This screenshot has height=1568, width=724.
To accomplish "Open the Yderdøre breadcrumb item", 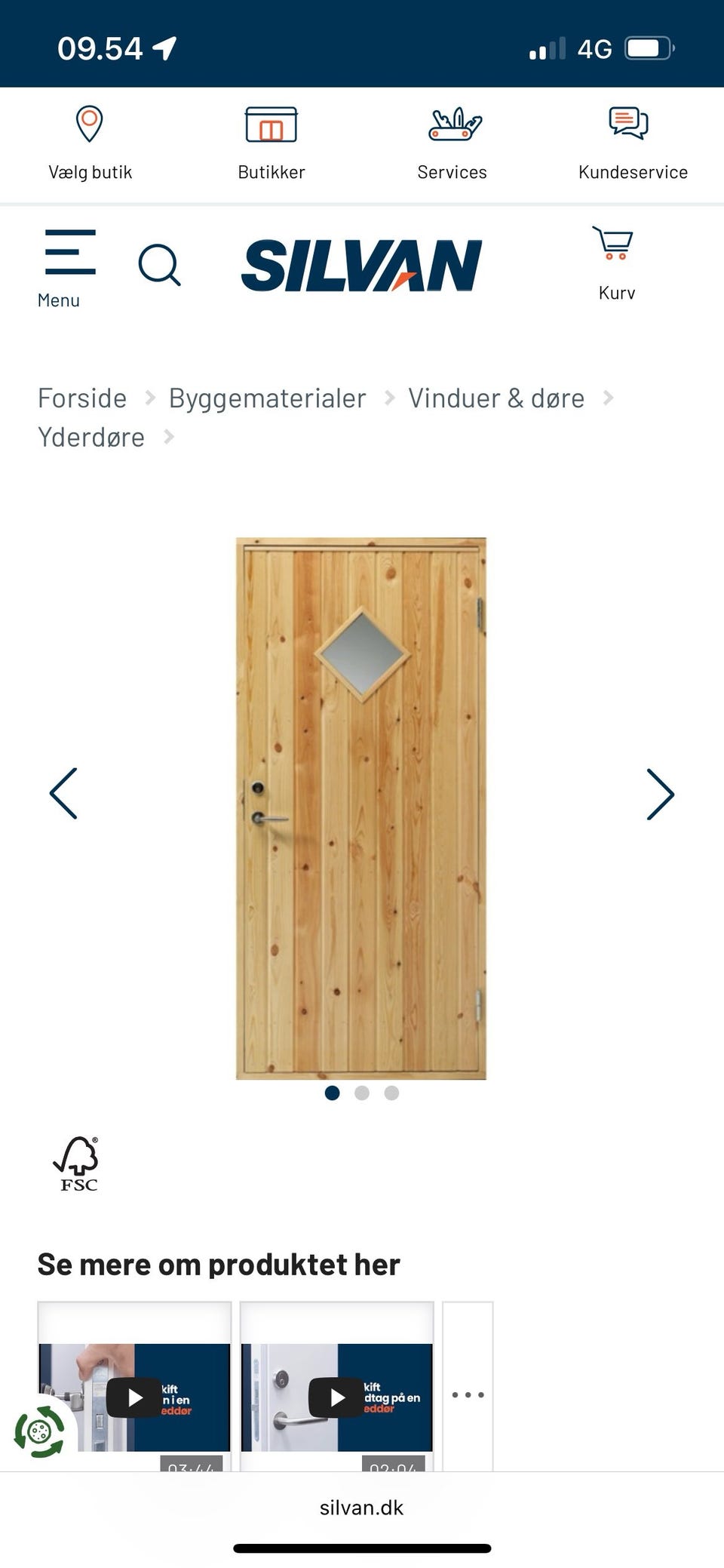I will (91, 436).
